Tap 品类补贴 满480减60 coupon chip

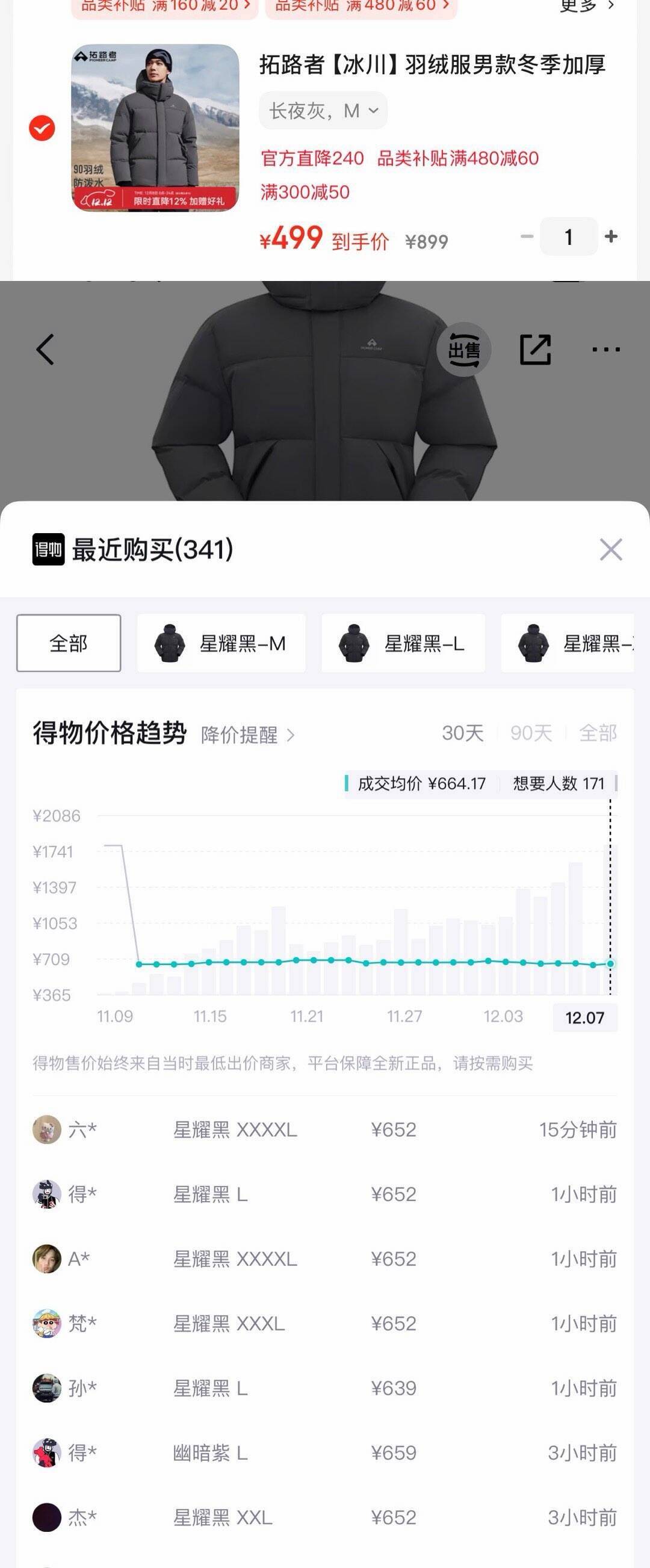pyautogui.click(x=362, y=6)
